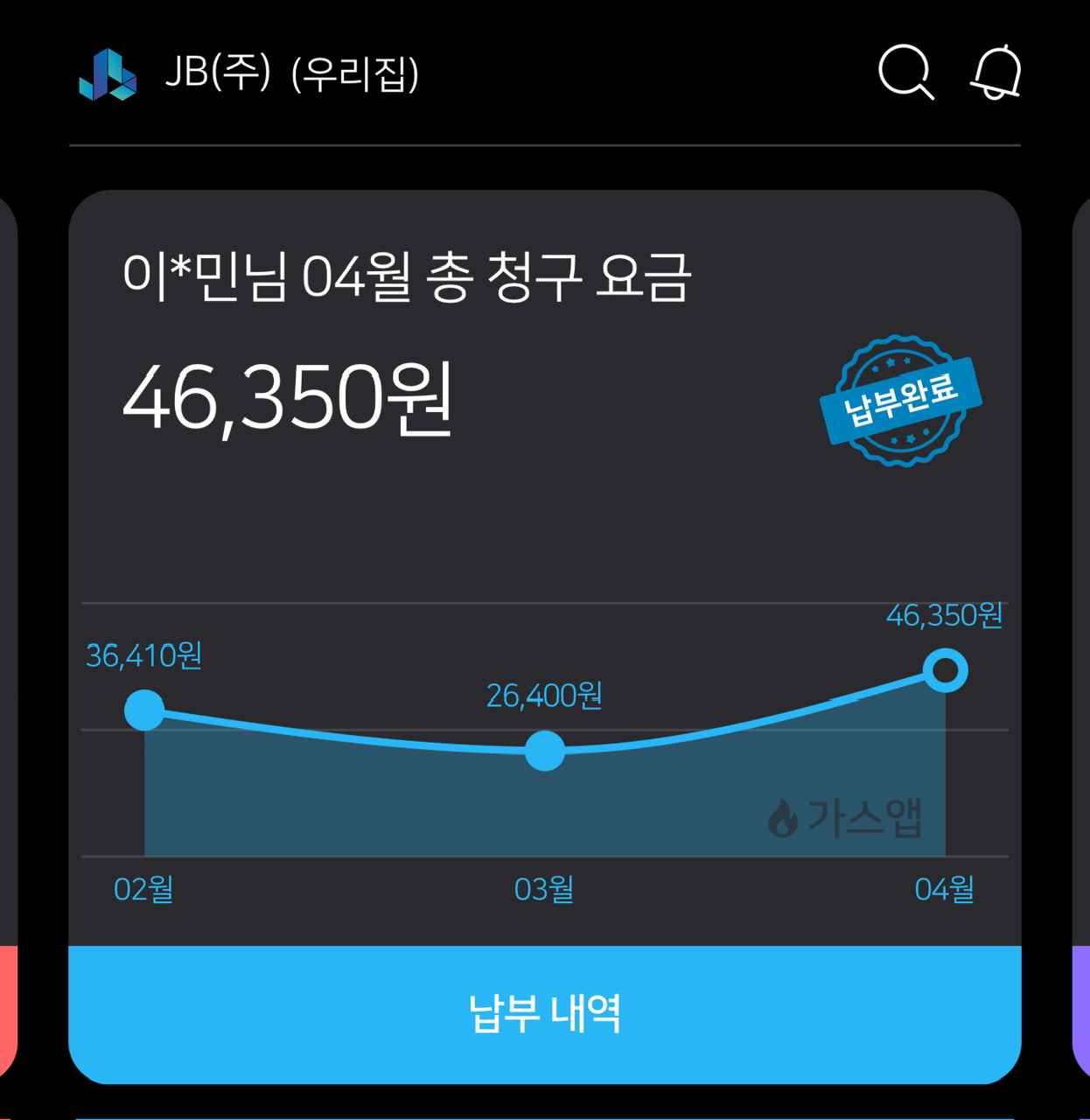Open the notifications bell

996,72
